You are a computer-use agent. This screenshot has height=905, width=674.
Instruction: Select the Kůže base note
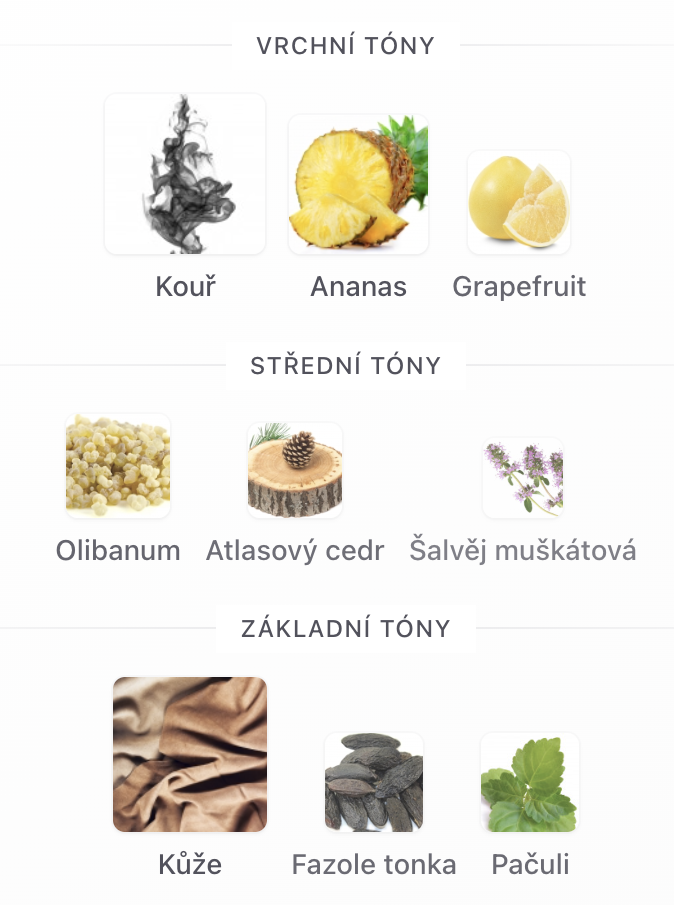click(x=190, y=755)
